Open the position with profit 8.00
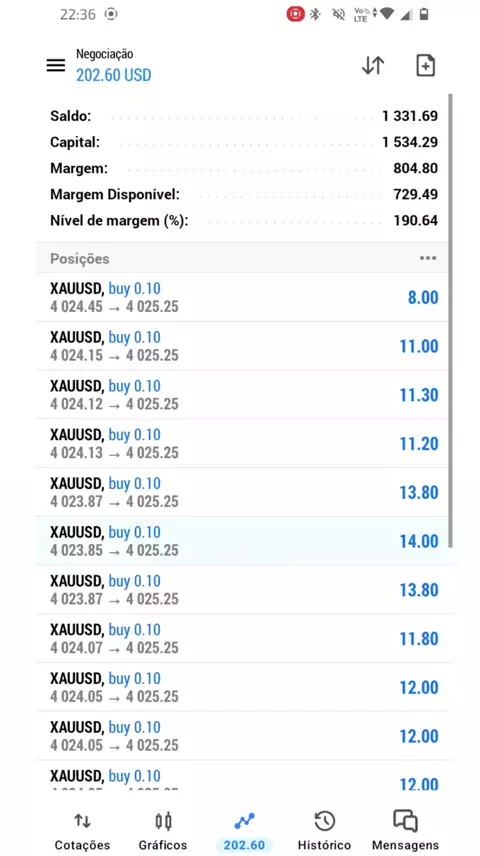Screen dimensions: 480x856 tap(244, 298)
